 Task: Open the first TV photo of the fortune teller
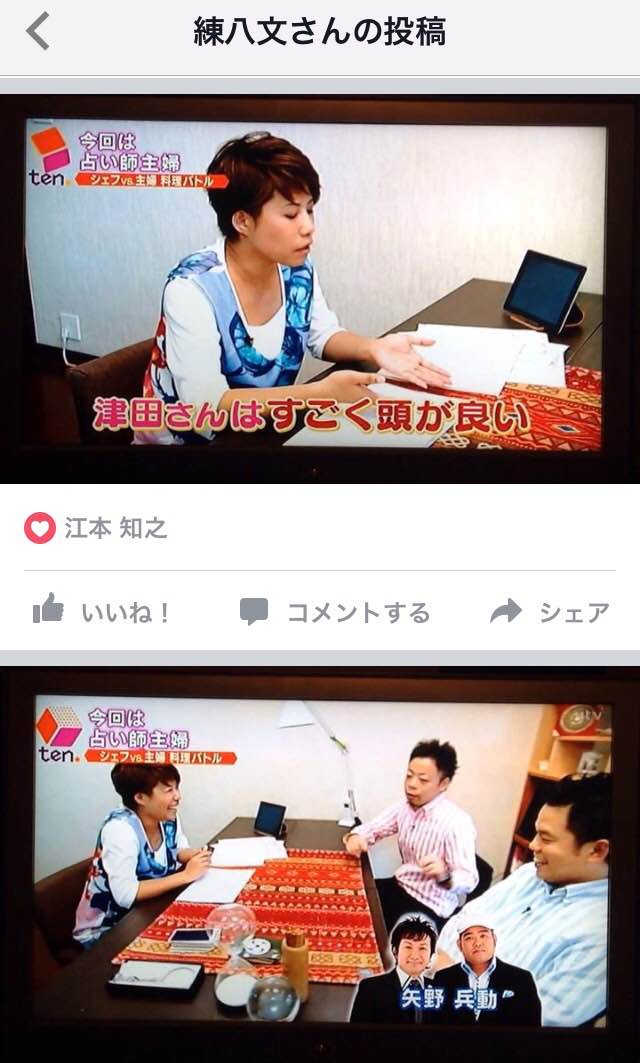[318, 288]
